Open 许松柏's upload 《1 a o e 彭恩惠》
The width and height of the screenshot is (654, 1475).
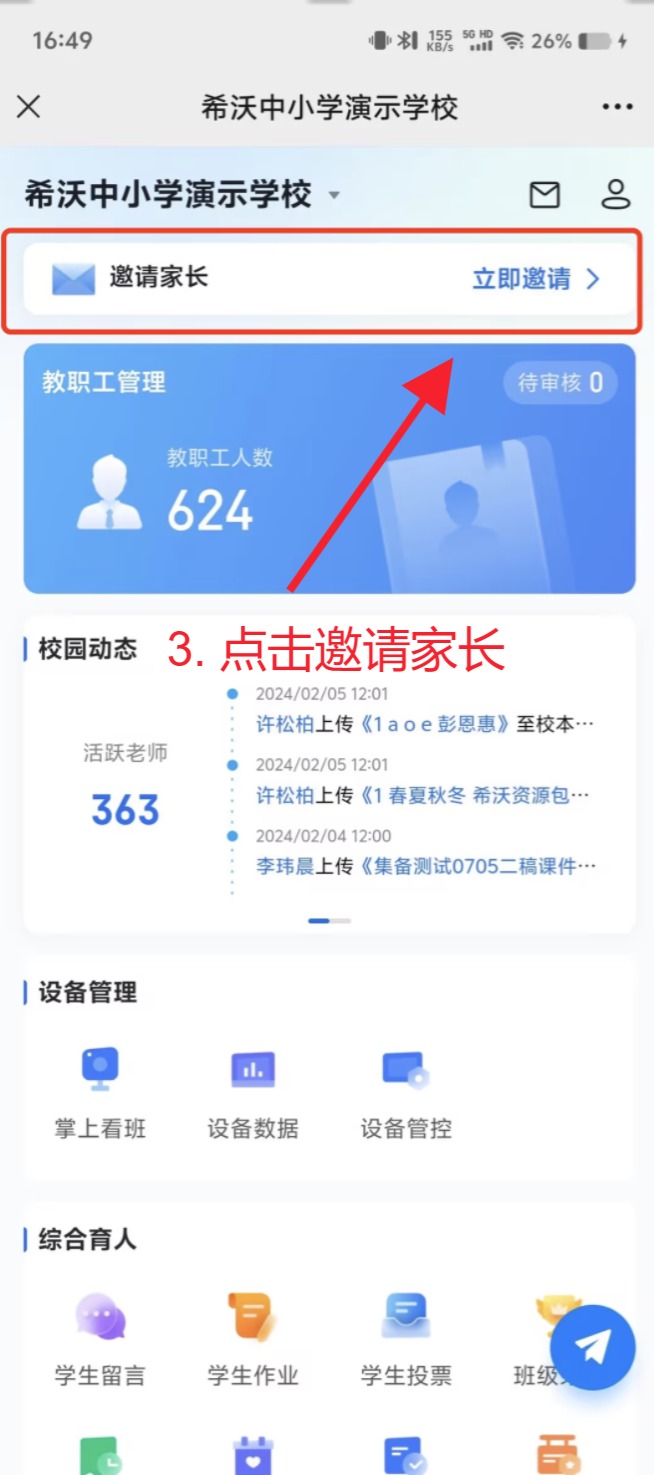[424, 724]
